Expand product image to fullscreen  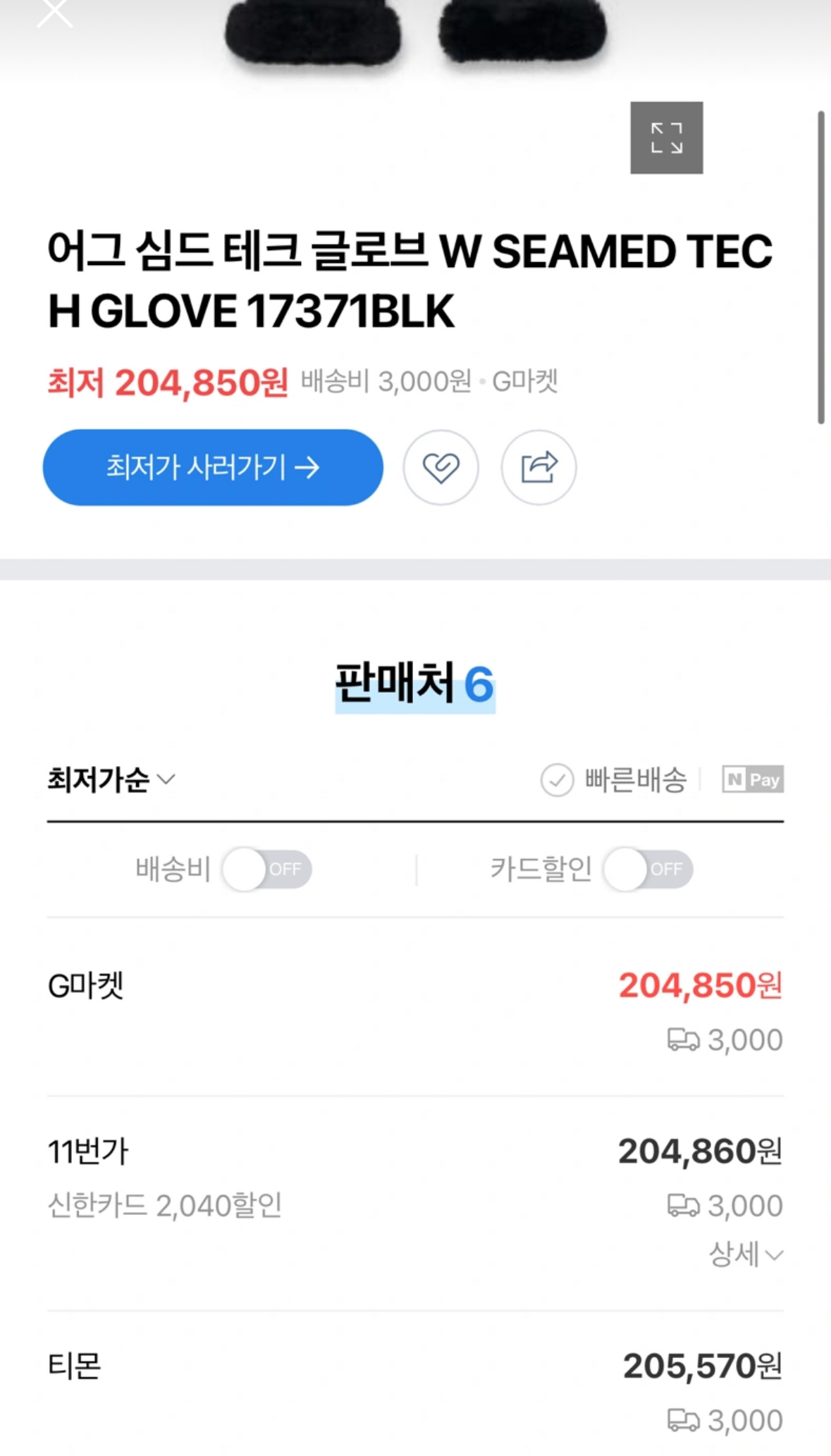coord(666,137)
